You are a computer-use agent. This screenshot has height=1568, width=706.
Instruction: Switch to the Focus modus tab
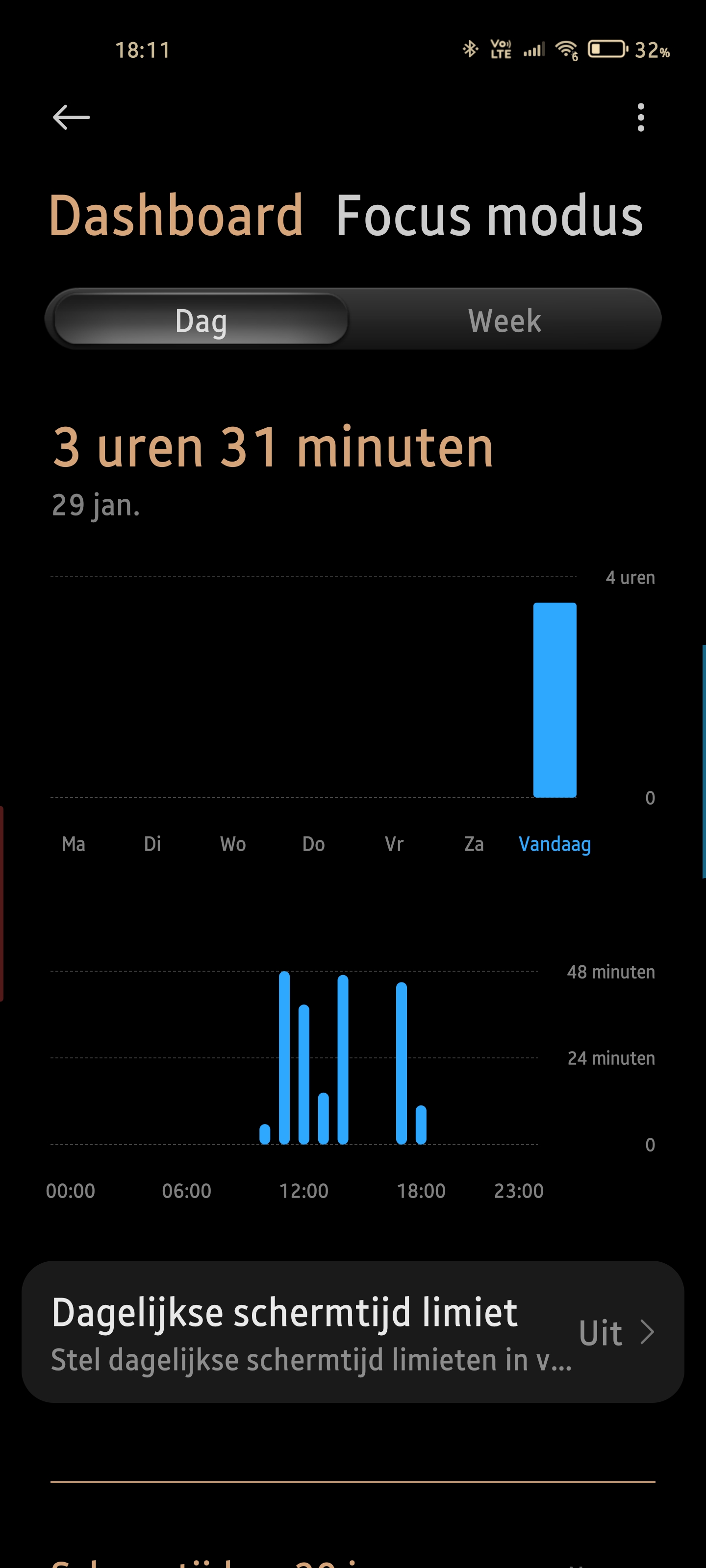point(489,216)
